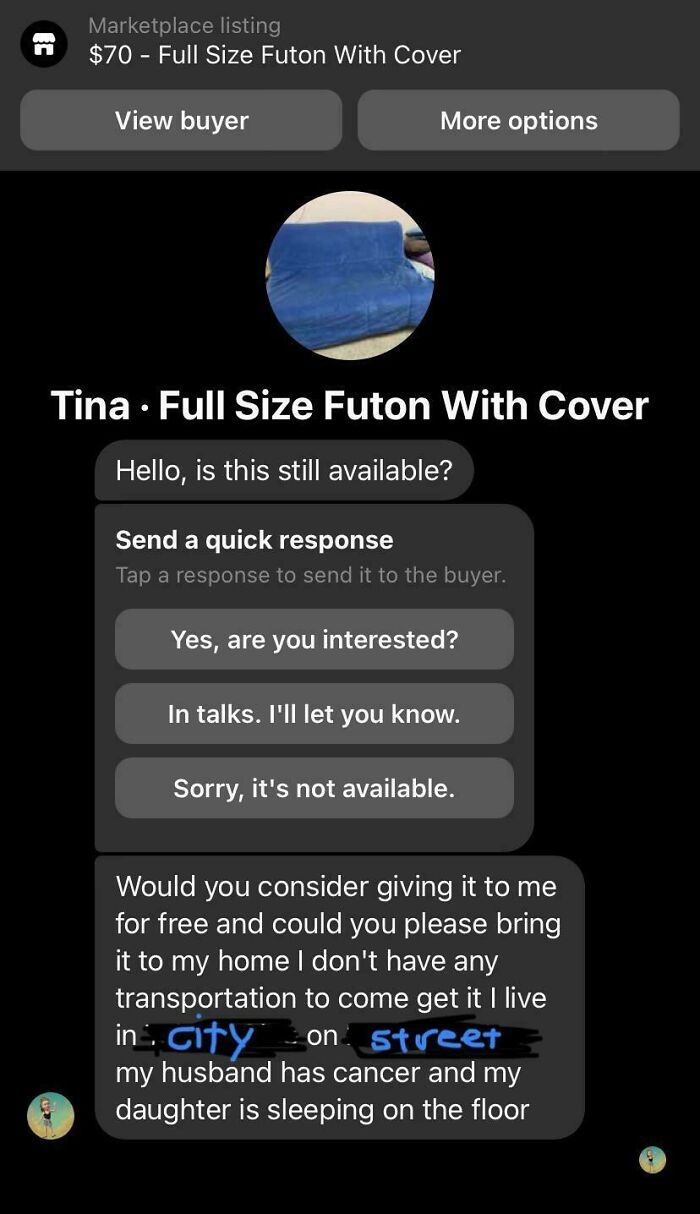Open More options for this listing
Image resolution: width=700 pixels, height=1214 pixels.
518,121
